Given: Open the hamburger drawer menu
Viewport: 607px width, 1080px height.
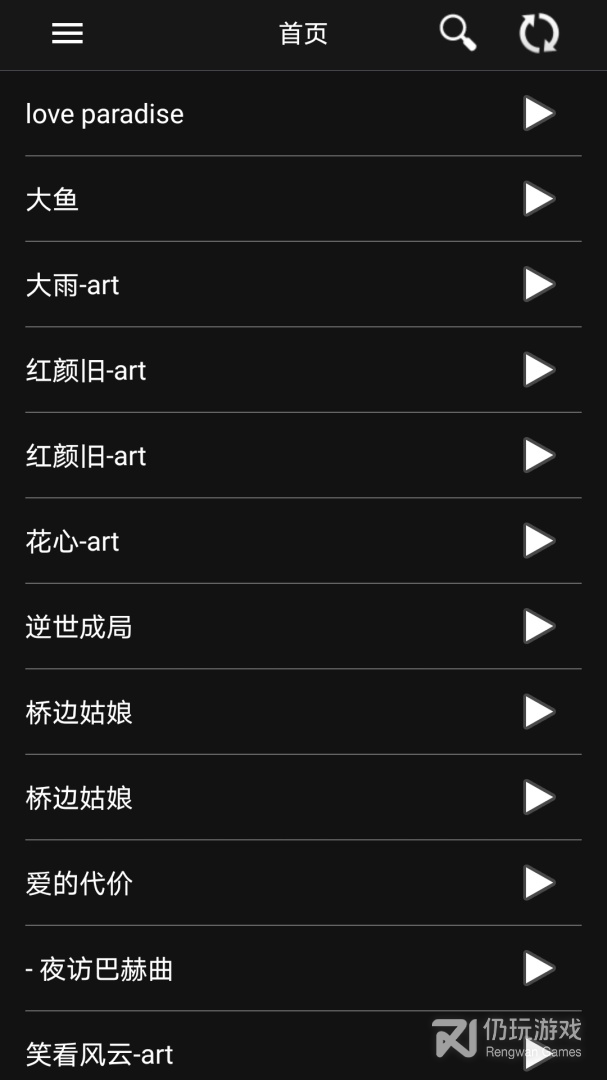Looking at the screenshot, I should click(67, 33).
